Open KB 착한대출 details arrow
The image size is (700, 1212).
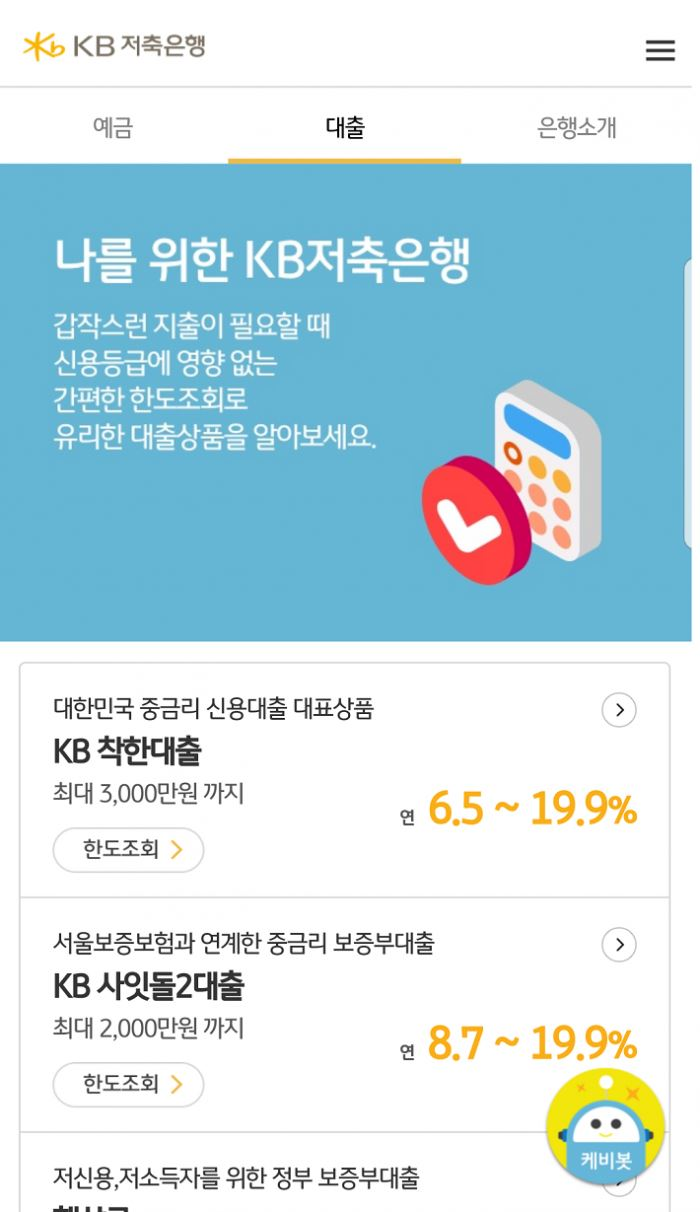619,710
